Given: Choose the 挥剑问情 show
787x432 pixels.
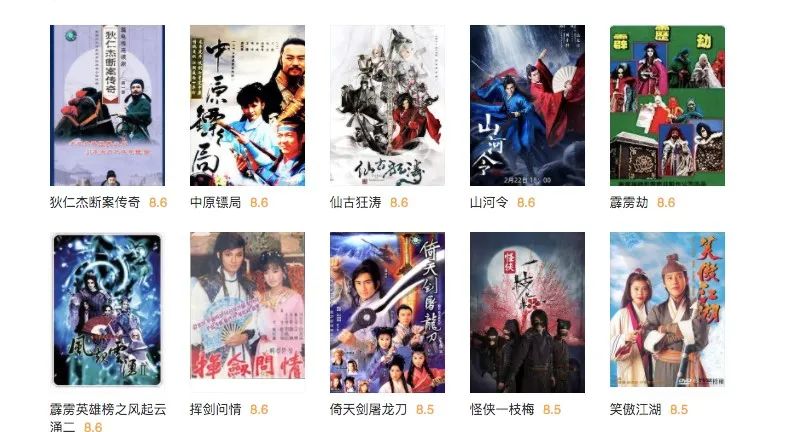Looking at the screenshot, I should pyautogui.click(x=247, y=312).
